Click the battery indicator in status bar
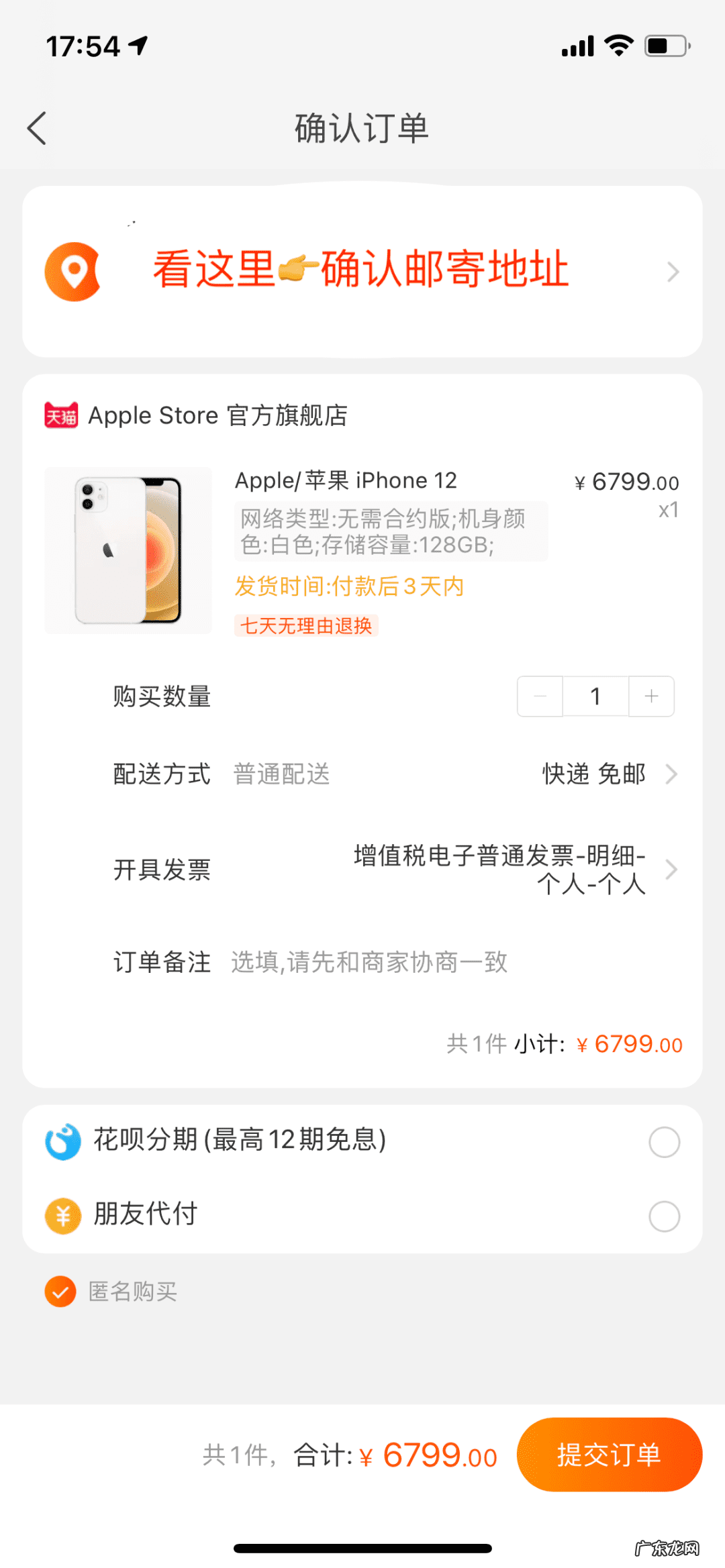725x1568 pixels. [x=667, y=44]
